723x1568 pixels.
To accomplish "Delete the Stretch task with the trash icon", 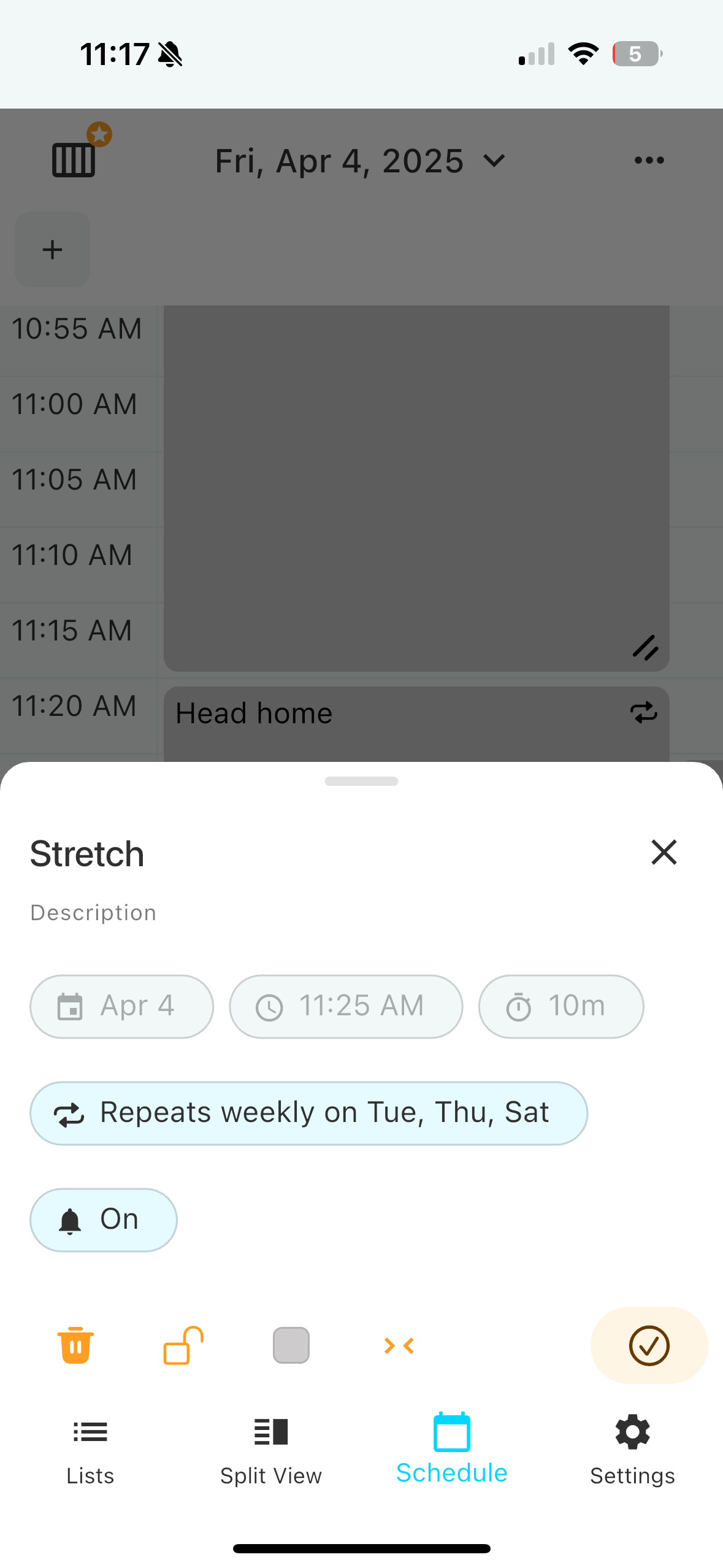I will 75,1345.
